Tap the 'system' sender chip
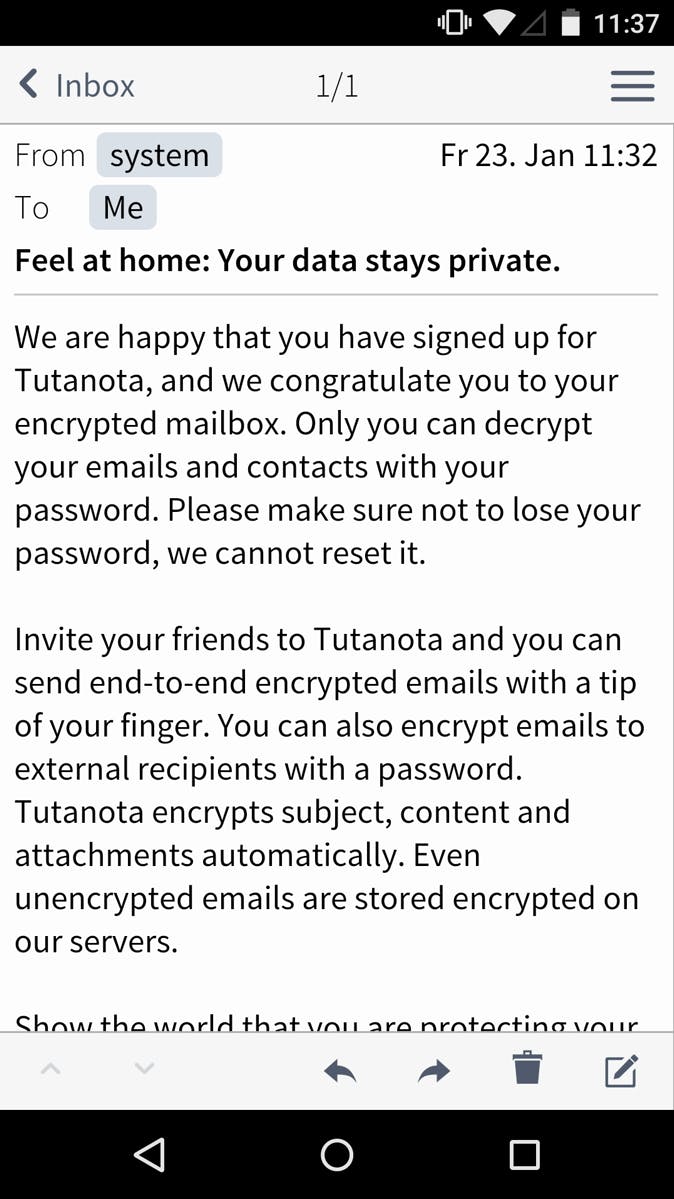The width and height of the screenshot is (674, 1199). [159, 156]
